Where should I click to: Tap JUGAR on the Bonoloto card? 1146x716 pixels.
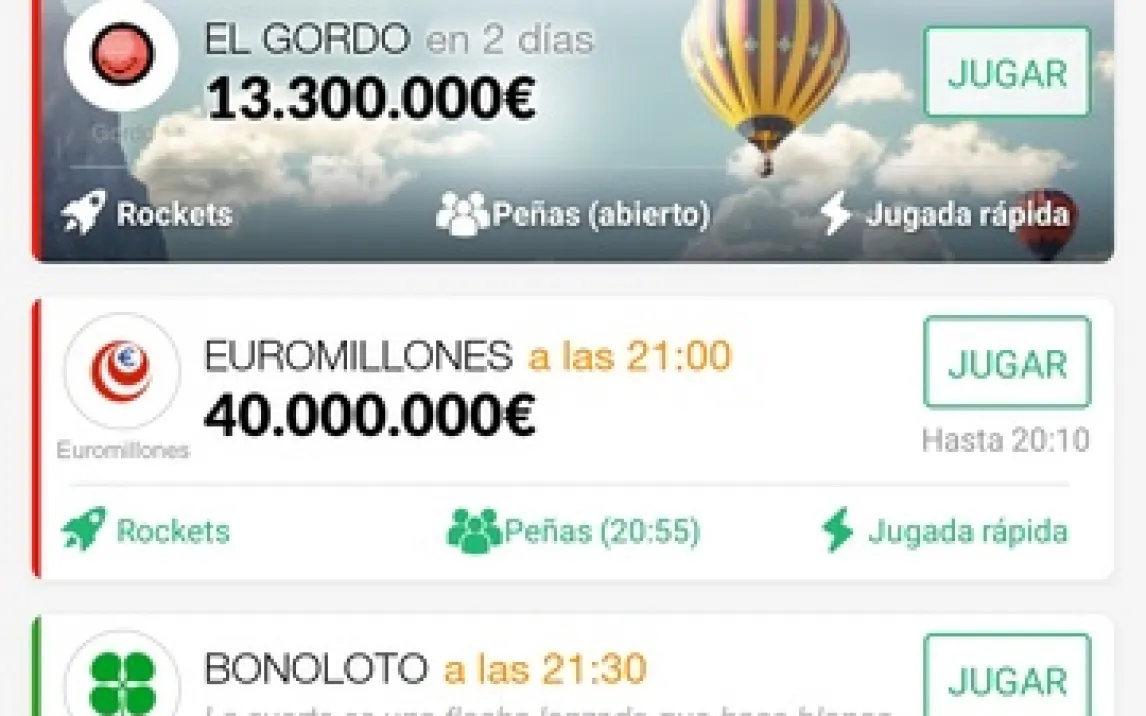tap(1006, 680)
